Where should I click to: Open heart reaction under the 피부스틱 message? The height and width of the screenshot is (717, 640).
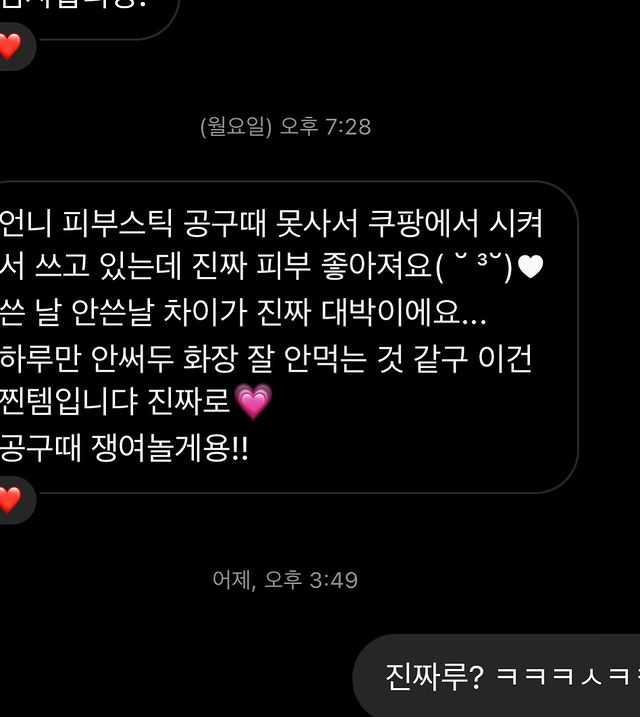(x=10, y=498)
